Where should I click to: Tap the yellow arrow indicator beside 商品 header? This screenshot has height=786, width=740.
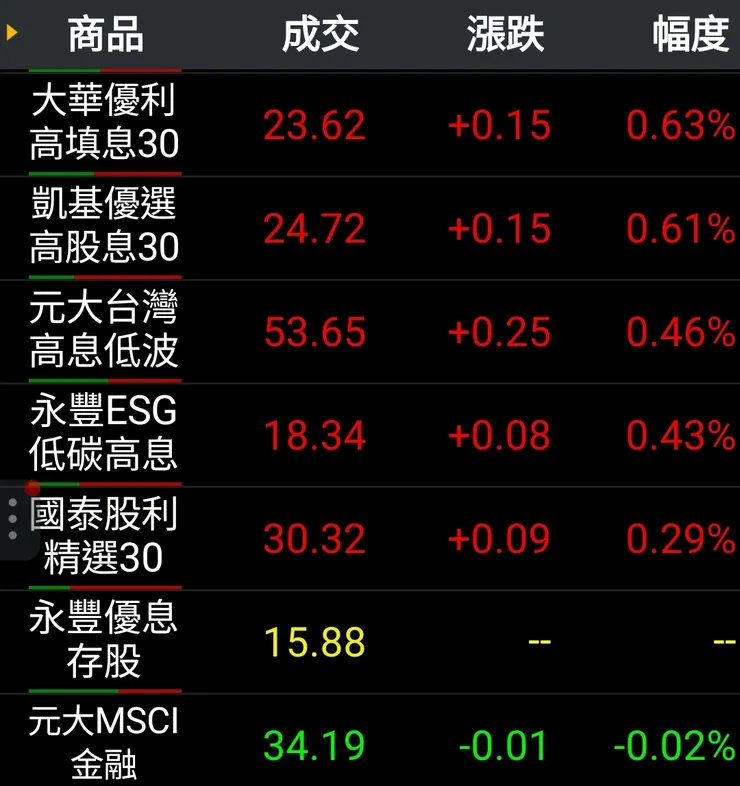tap(13, 34)
